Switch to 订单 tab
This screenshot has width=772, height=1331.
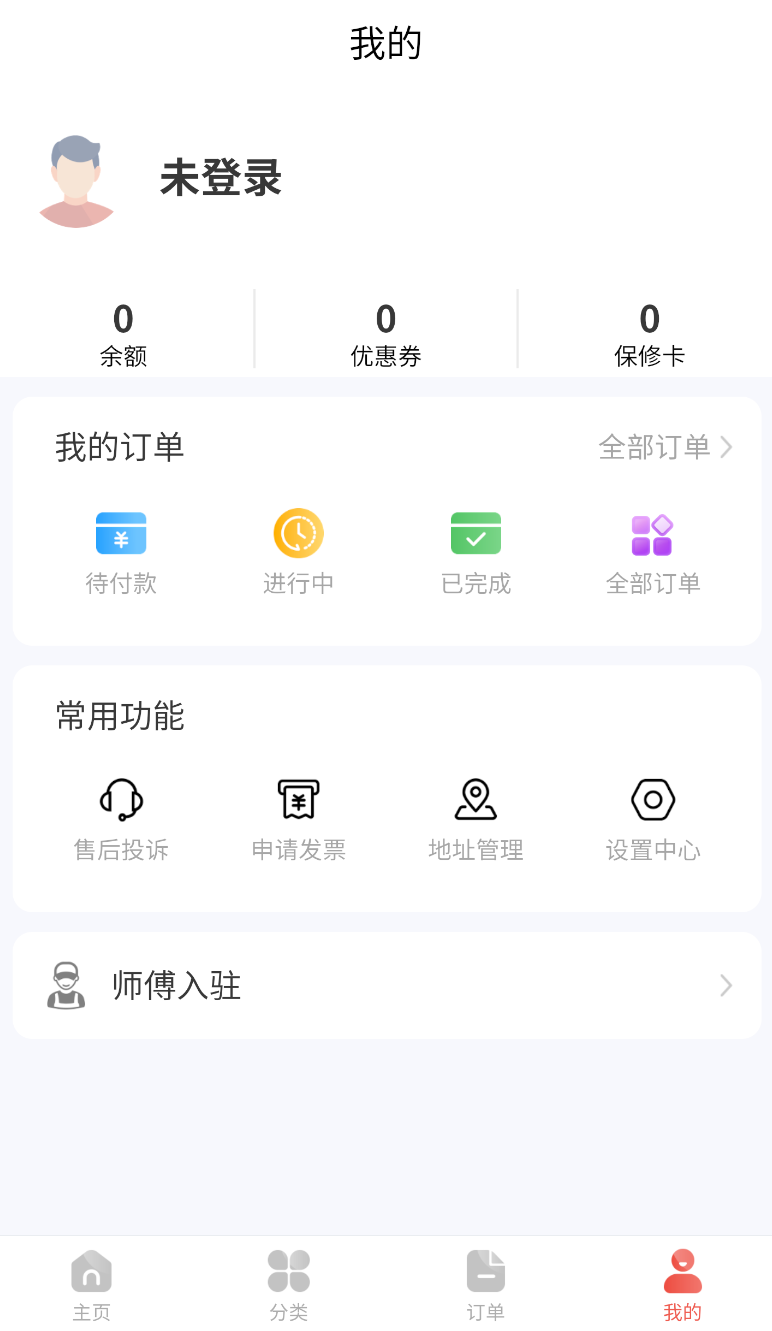pyautogui.click(x=486, y=1285)
